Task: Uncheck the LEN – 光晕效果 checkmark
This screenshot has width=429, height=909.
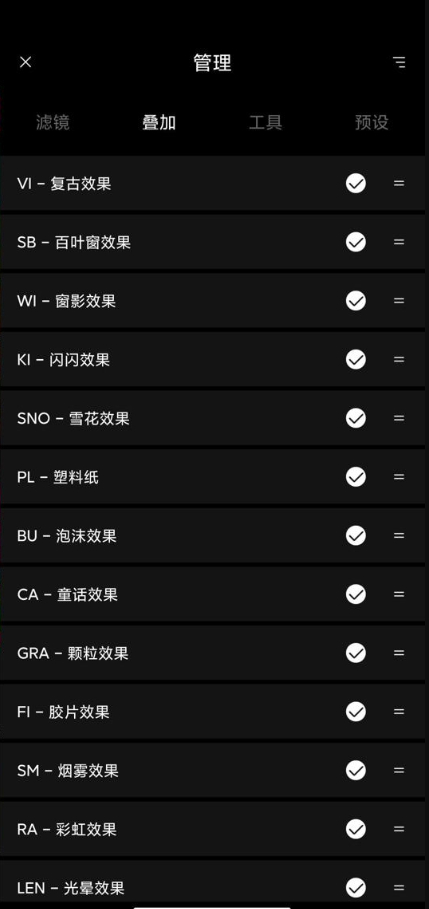Action: click(x=356, y=888)
